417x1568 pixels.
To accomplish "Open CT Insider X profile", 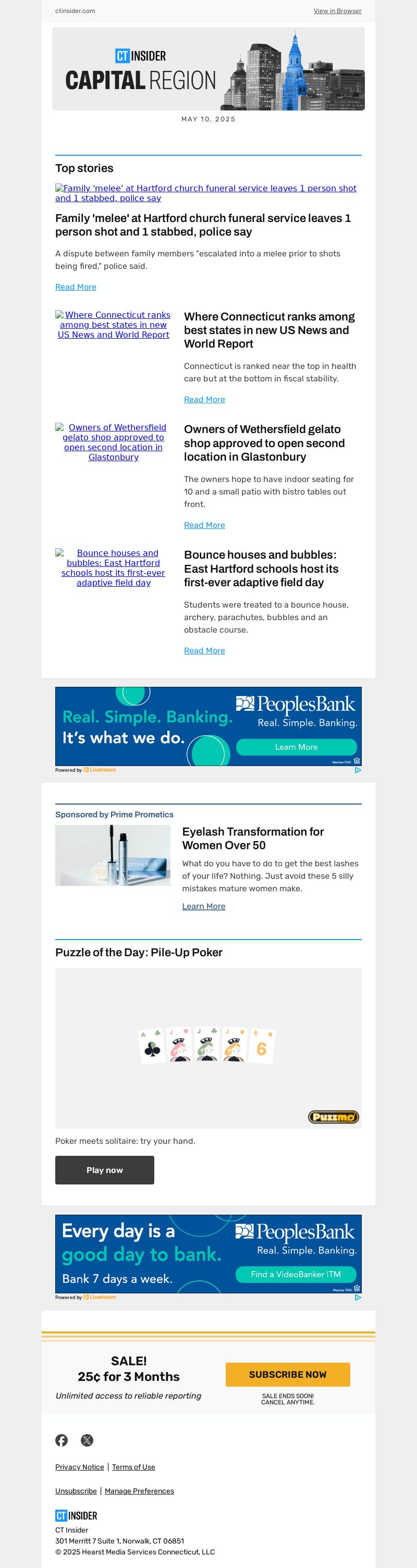I will pyautogui.click(x=87, y=1440).
